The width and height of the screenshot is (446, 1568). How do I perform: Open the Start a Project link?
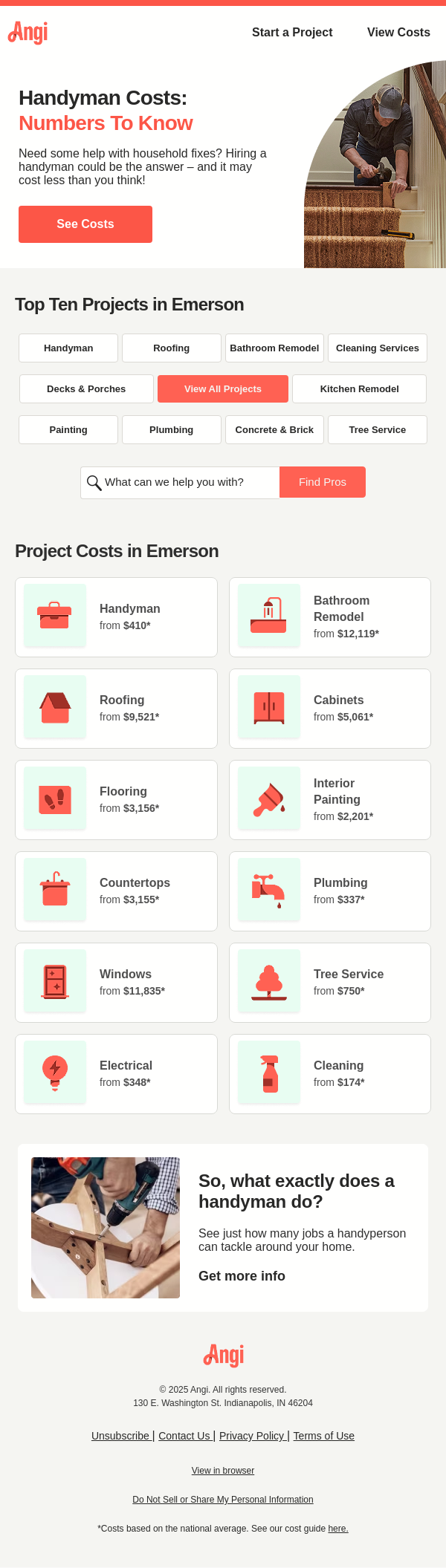292,33
